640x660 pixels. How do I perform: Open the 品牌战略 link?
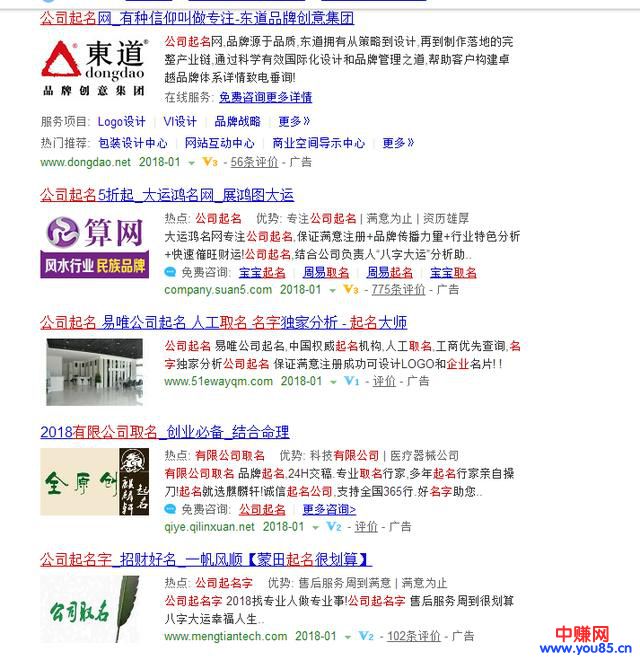(x=237, y=121)
